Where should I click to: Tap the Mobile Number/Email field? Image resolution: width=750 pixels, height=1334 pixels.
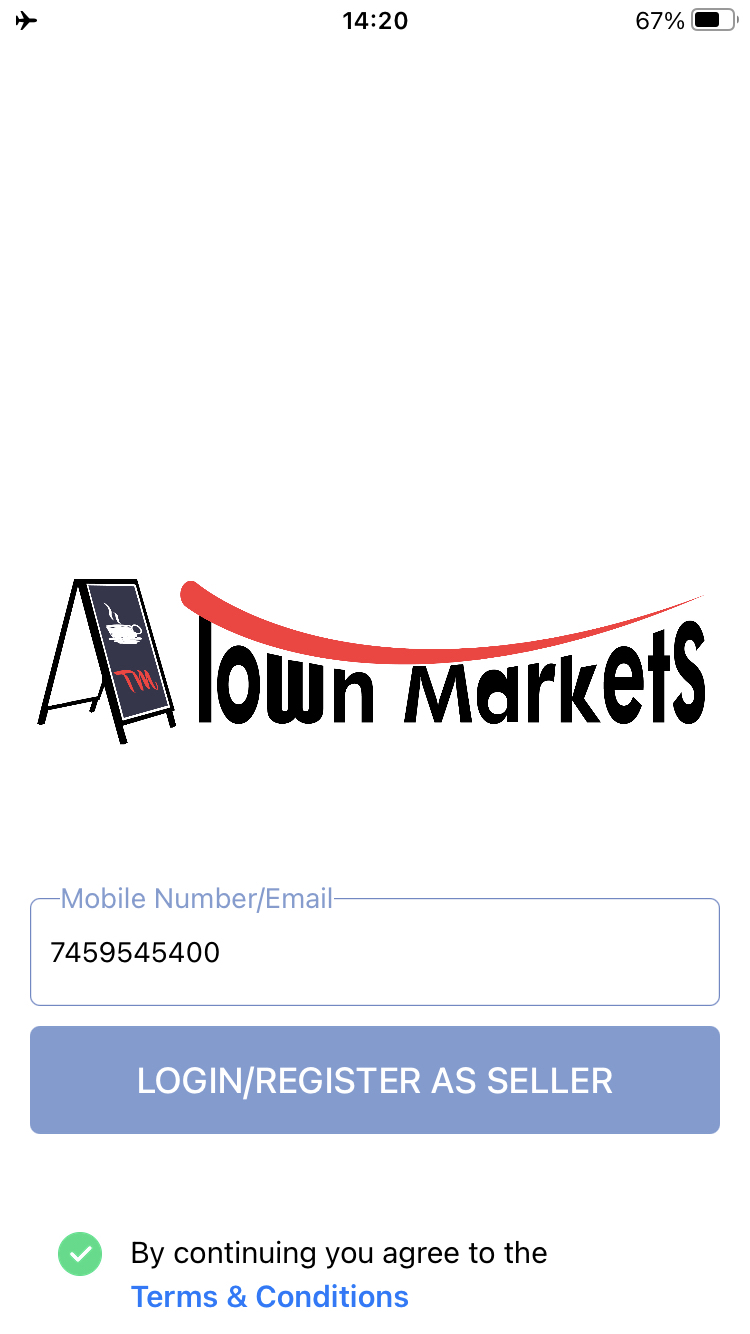click(374, 952)
